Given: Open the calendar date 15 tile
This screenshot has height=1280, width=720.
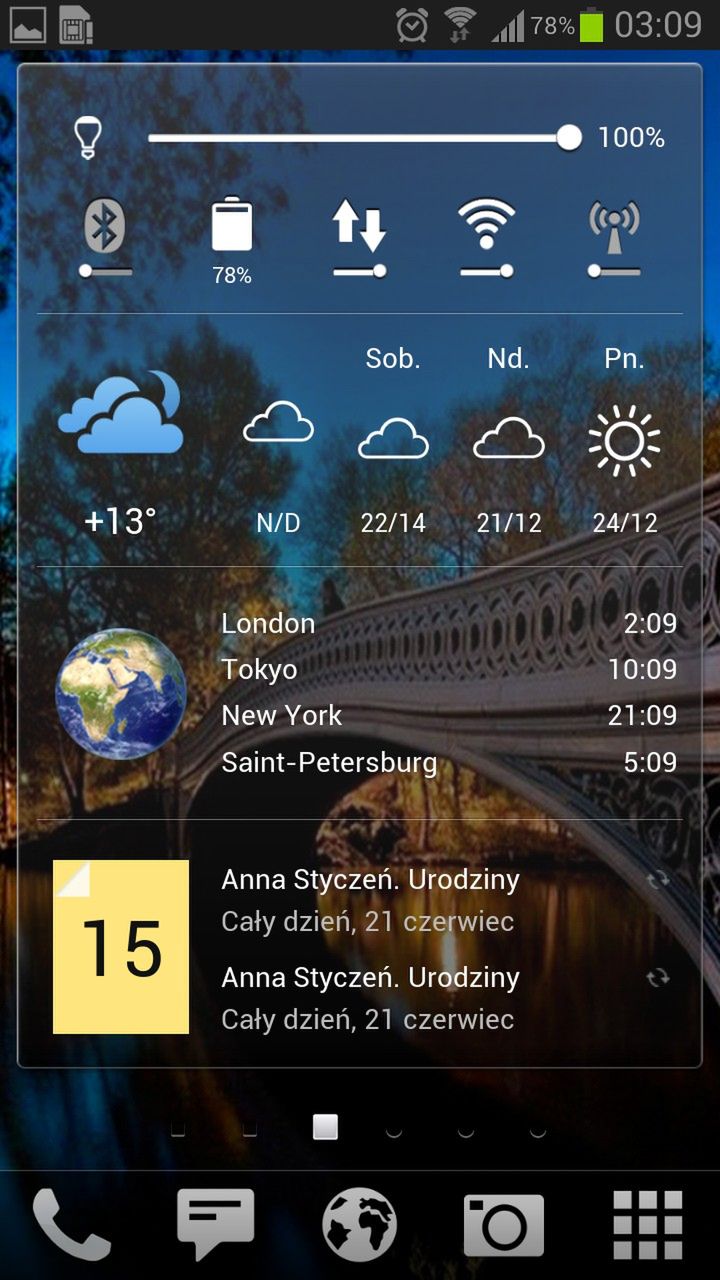Looking at the screenshot, I should pyautogui.click(x=121, y=946).
